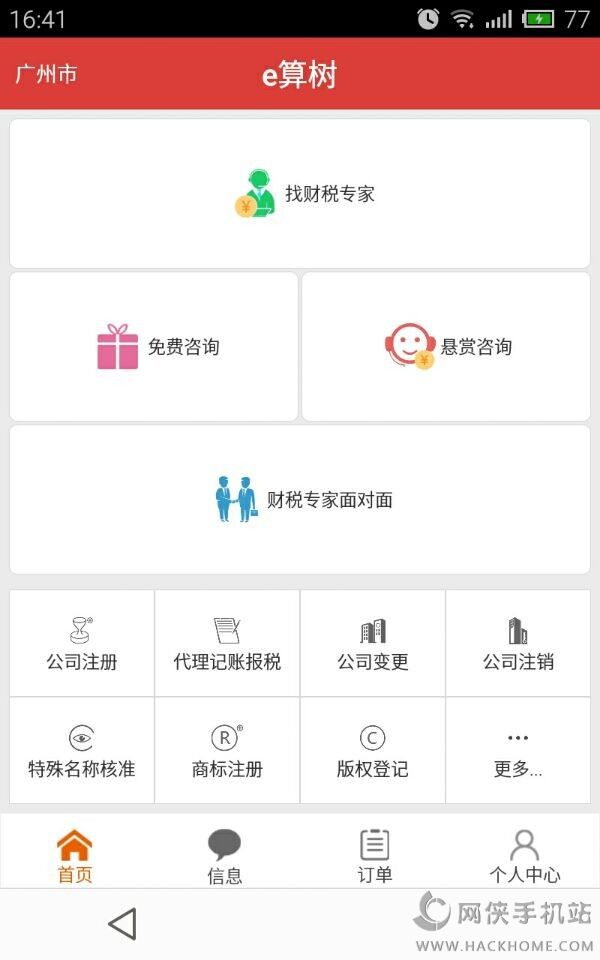
Task: Show more services via 更多...
Action: point(518,752)
